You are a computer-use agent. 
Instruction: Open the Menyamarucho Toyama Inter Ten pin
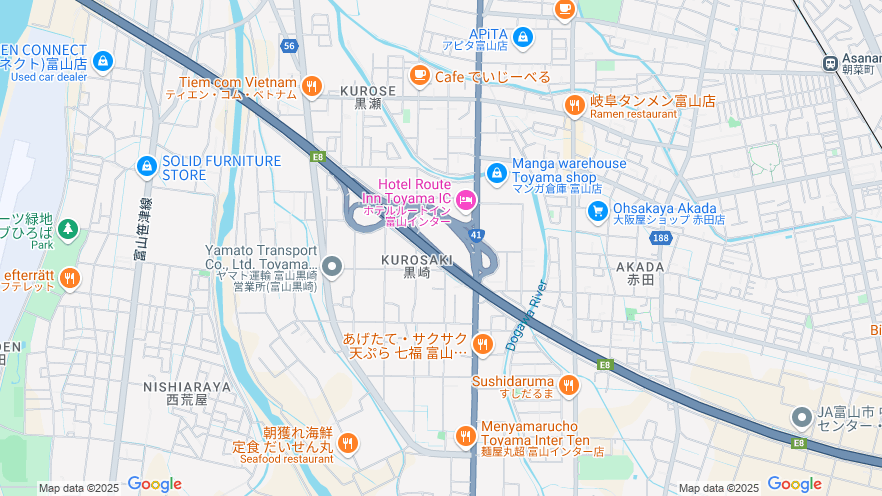click(465, 435)
